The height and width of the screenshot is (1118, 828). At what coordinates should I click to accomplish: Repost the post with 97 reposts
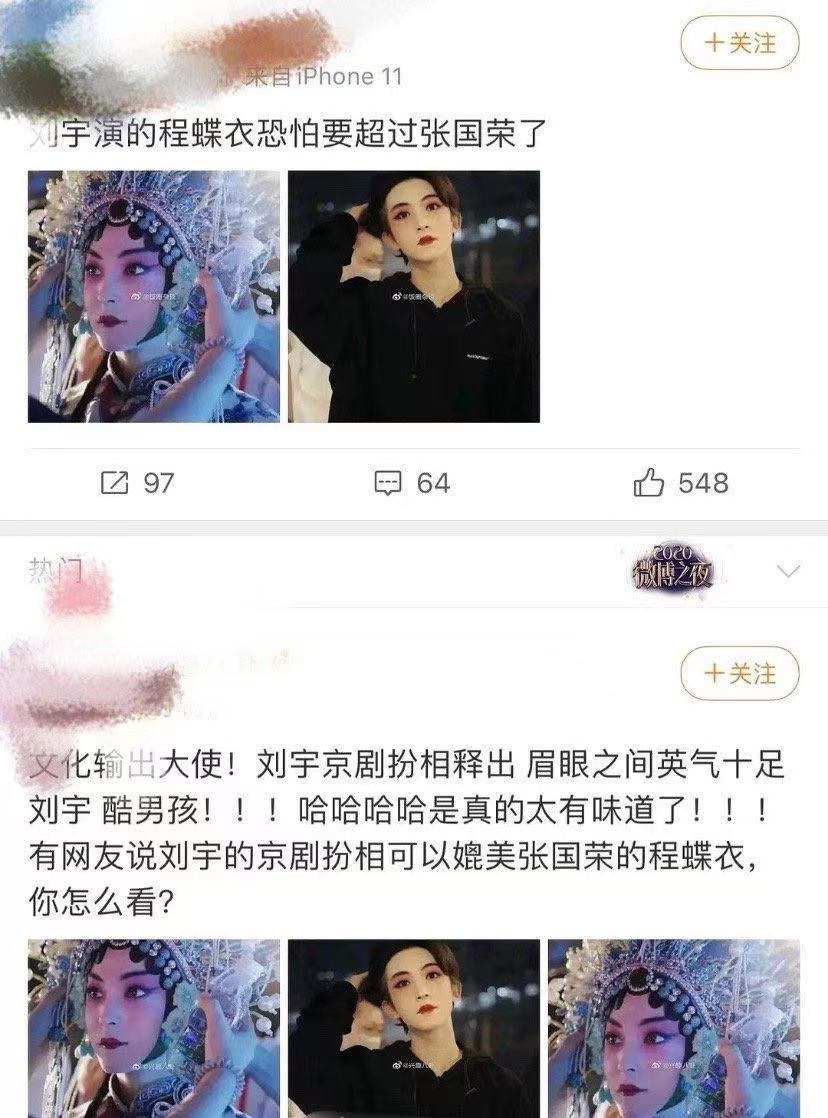pos(137,483)
